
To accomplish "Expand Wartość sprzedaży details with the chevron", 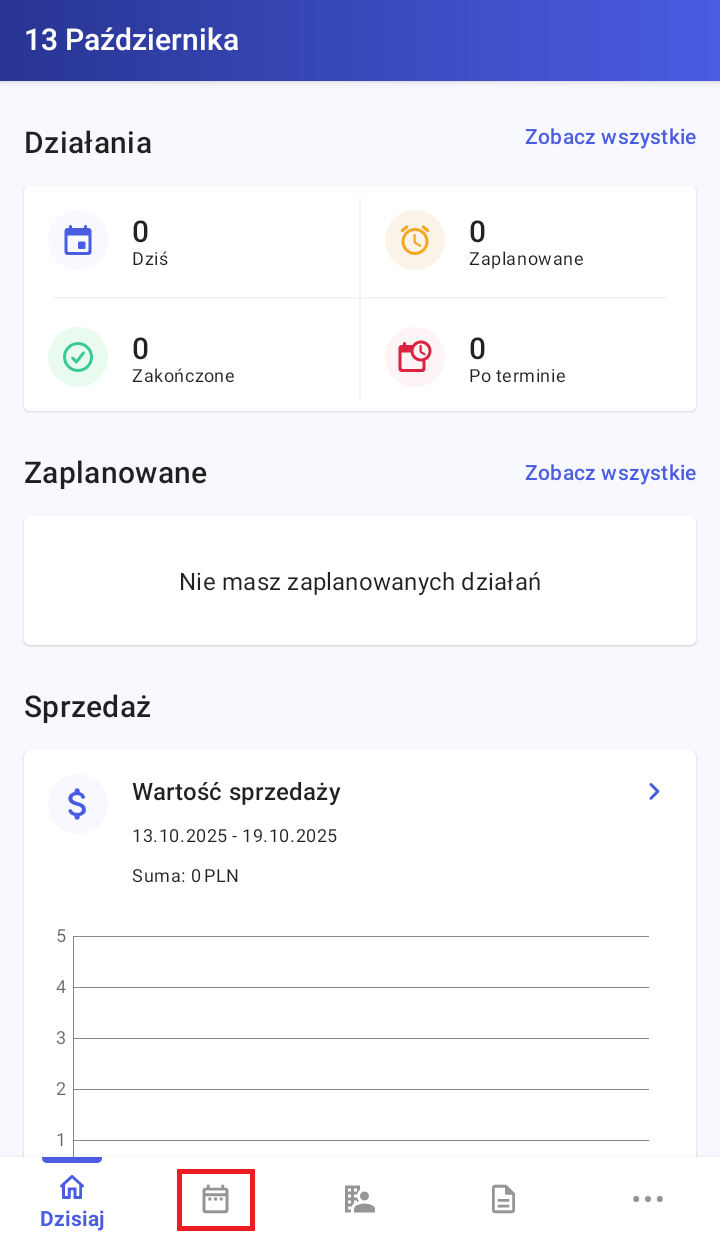I will 654,792.
